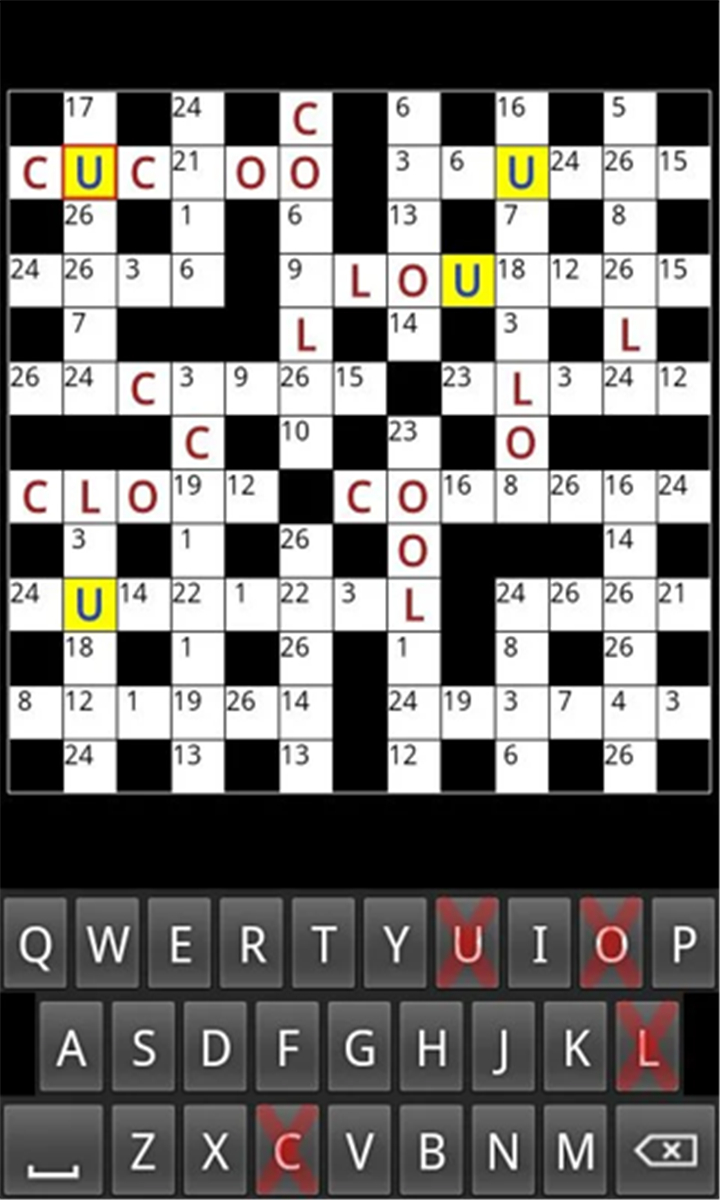Tap the M key
Viewport: 720px width, 1200px height.
click(x=575, y=1151)
